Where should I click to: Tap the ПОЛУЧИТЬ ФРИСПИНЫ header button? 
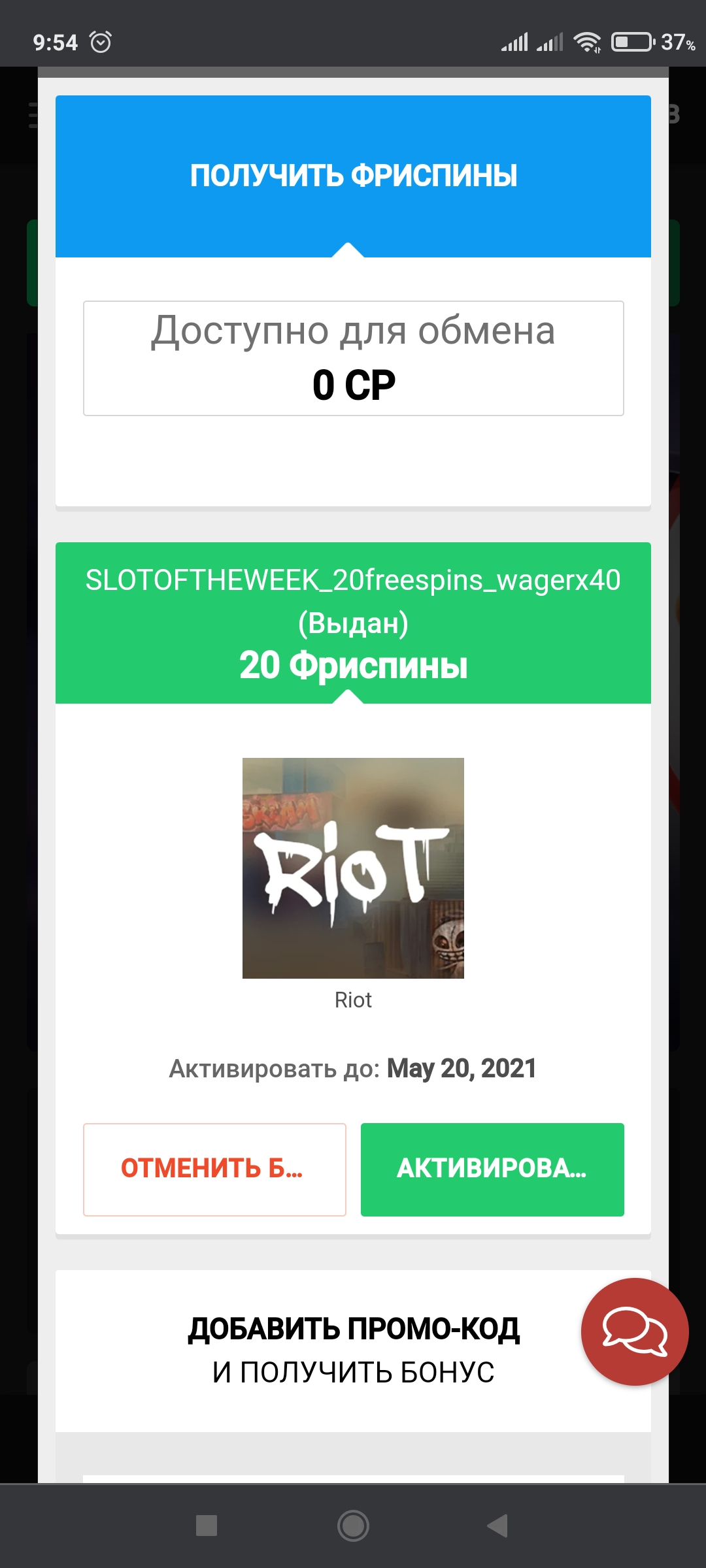[353, 176]
